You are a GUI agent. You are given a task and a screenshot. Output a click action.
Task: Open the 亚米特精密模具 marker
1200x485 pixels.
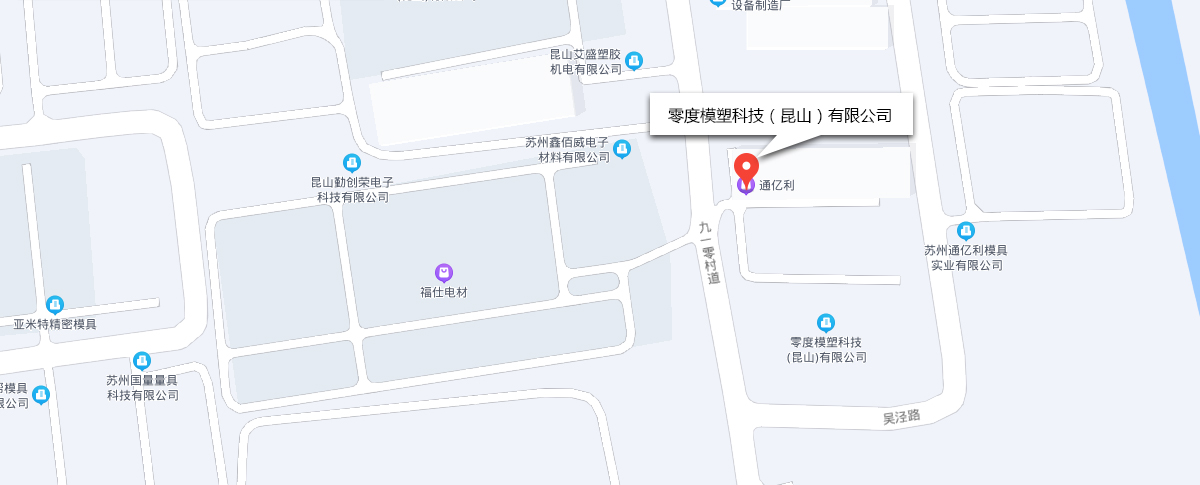[x=55, y=304]
